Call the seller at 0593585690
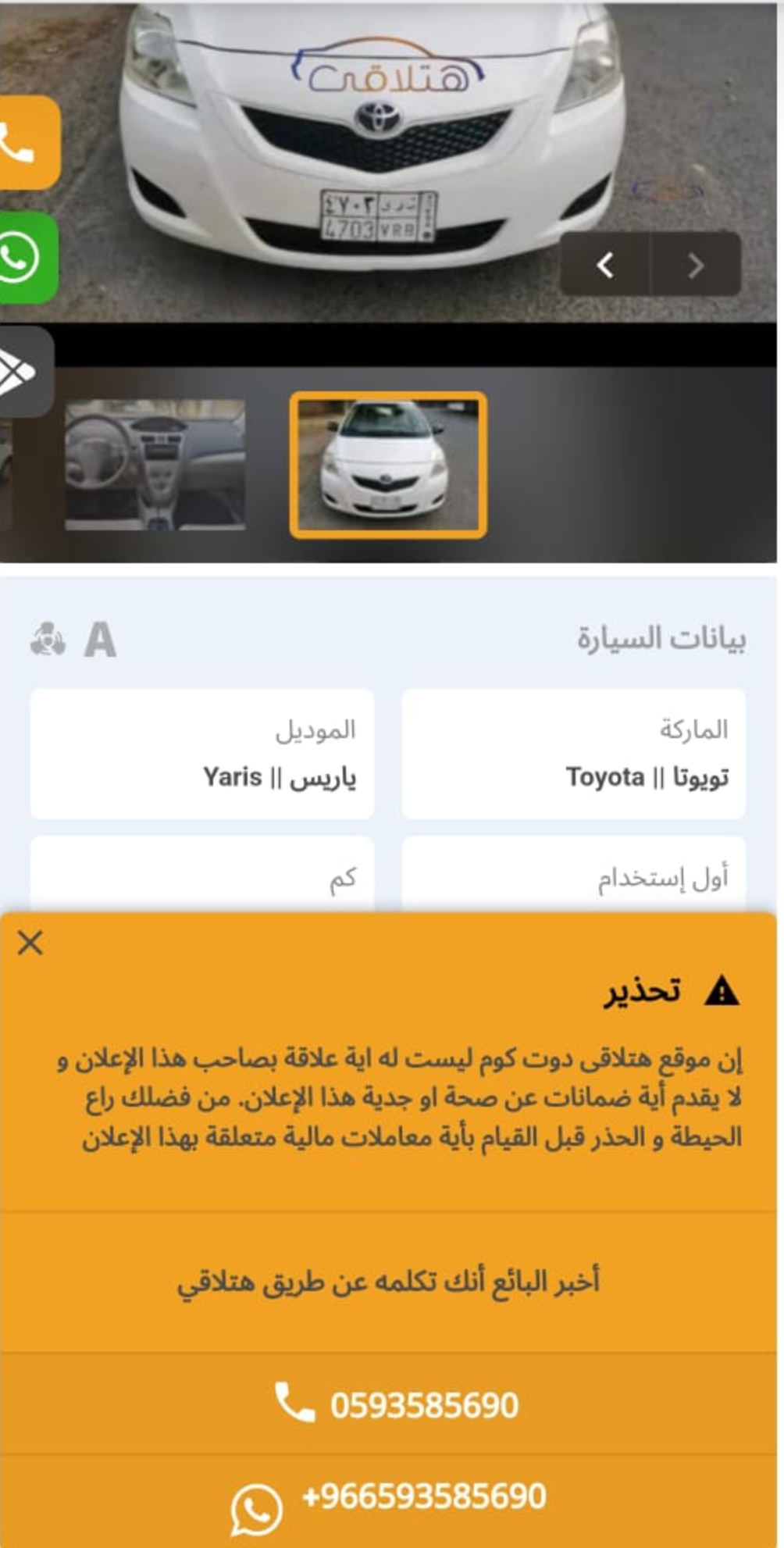784x1548 pixels. [396, 1404]
